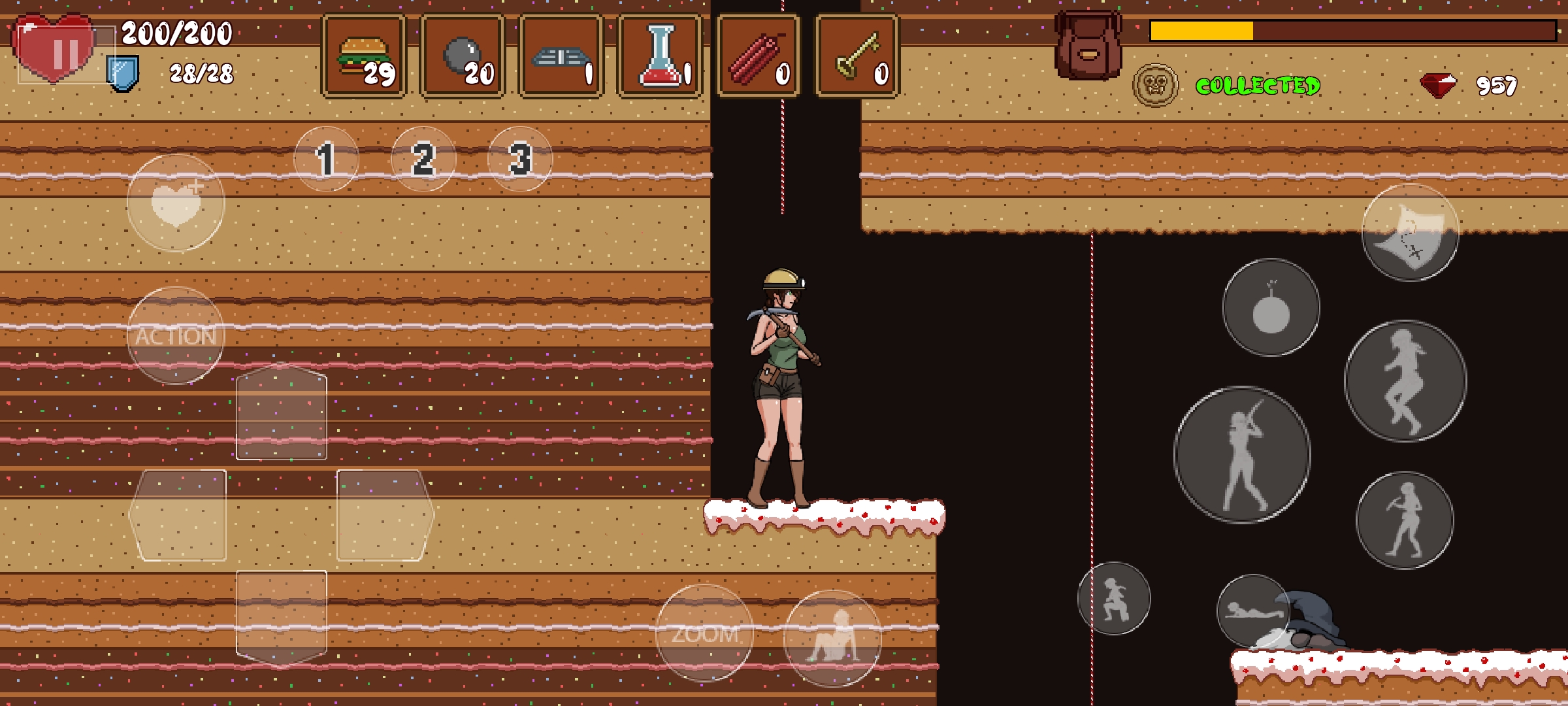
Task: Use the potion flask item
Action: (x=660, y=57)
